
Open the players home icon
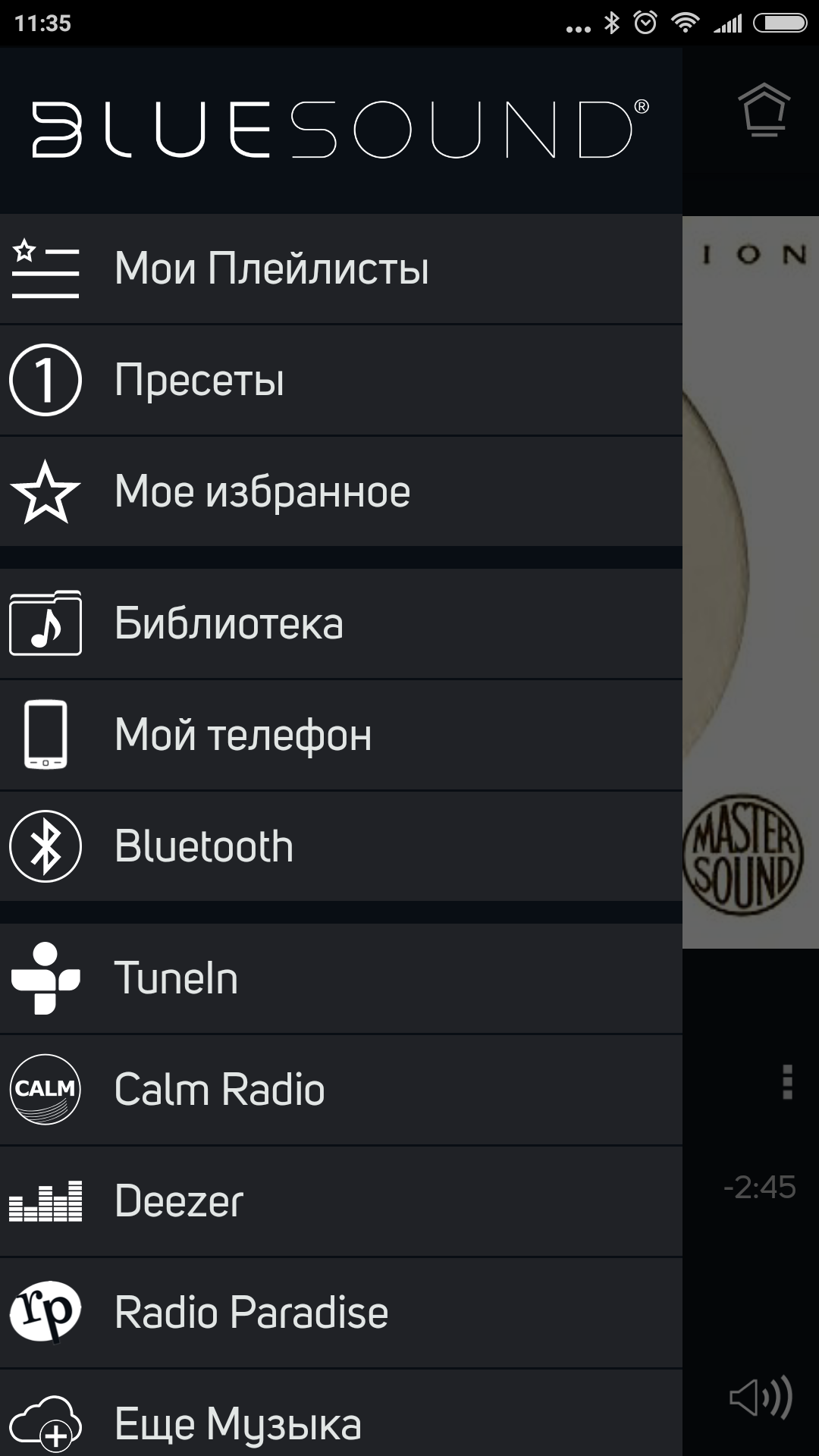point(764,110)
